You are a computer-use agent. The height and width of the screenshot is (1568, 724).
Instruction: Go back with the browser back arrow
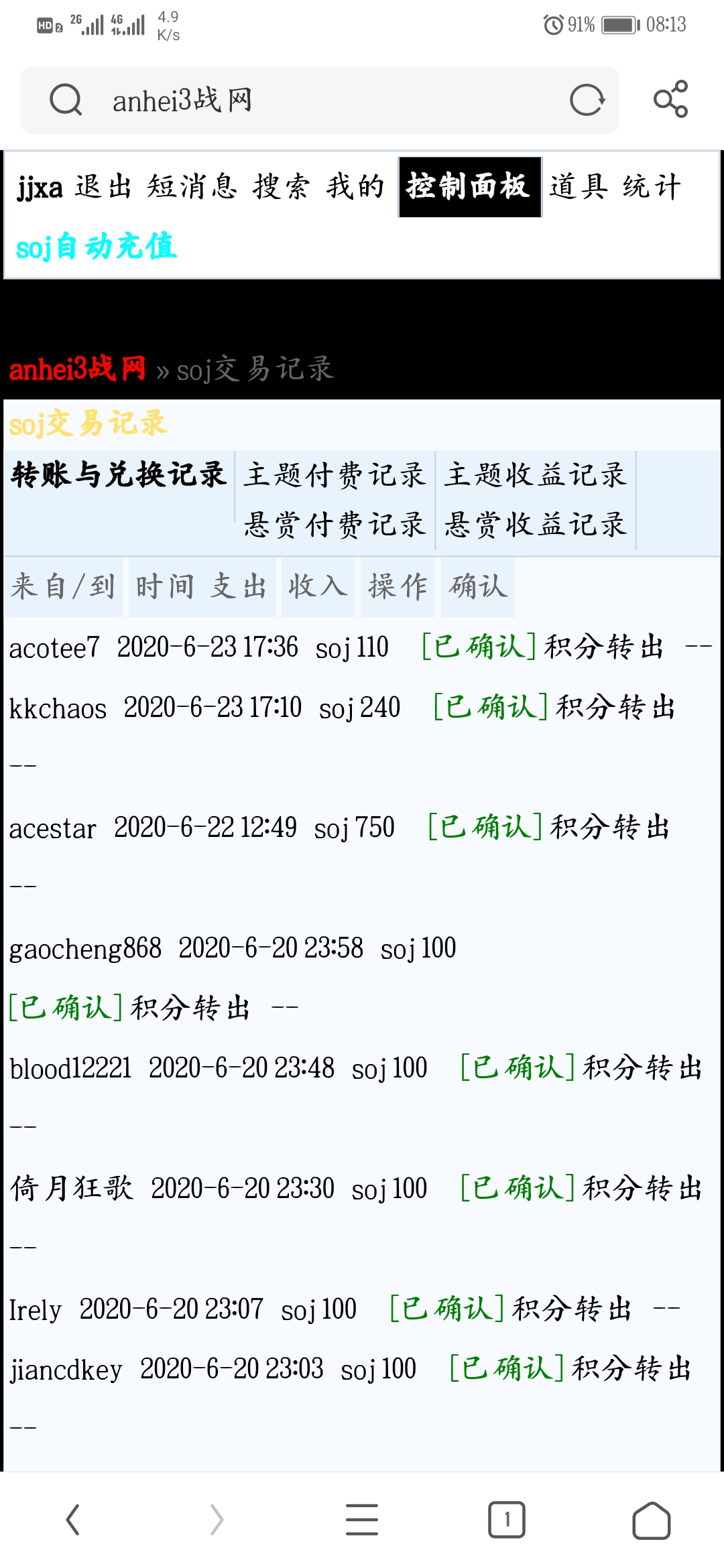[72, 1519]
